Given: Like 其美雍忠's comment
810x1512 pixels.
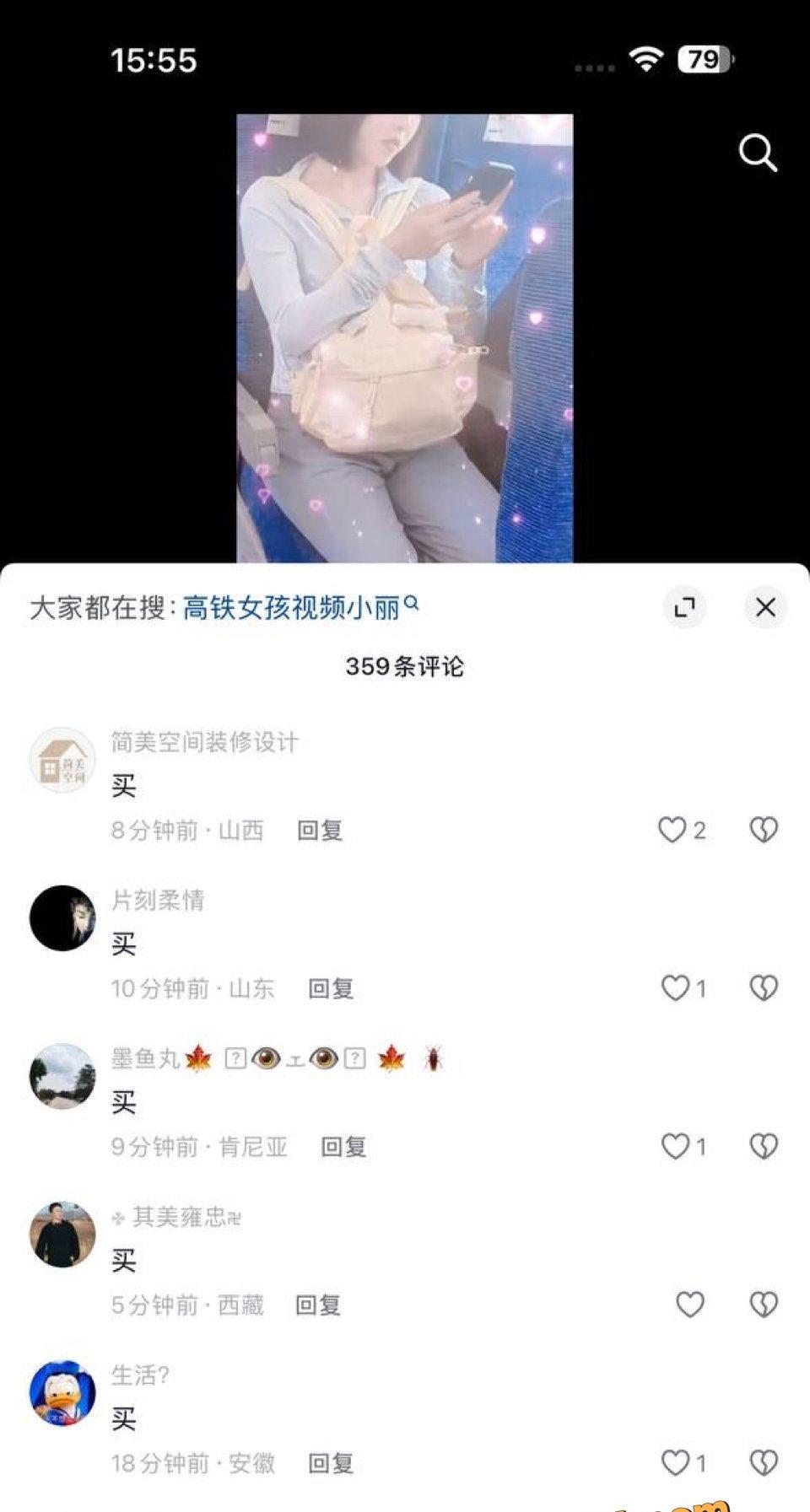Looking at the screenshot, I should coord(690,1305).
